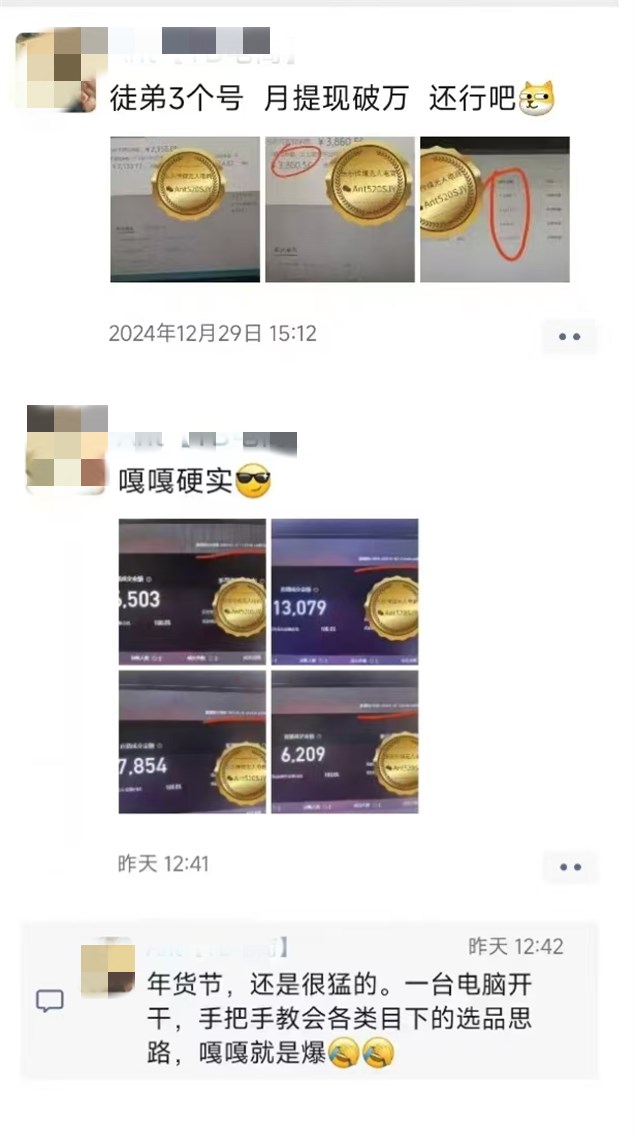Open poster's avatar on the 徒弟3个号 post
This screenshot has width=634, height=1136.
point(56,70)
